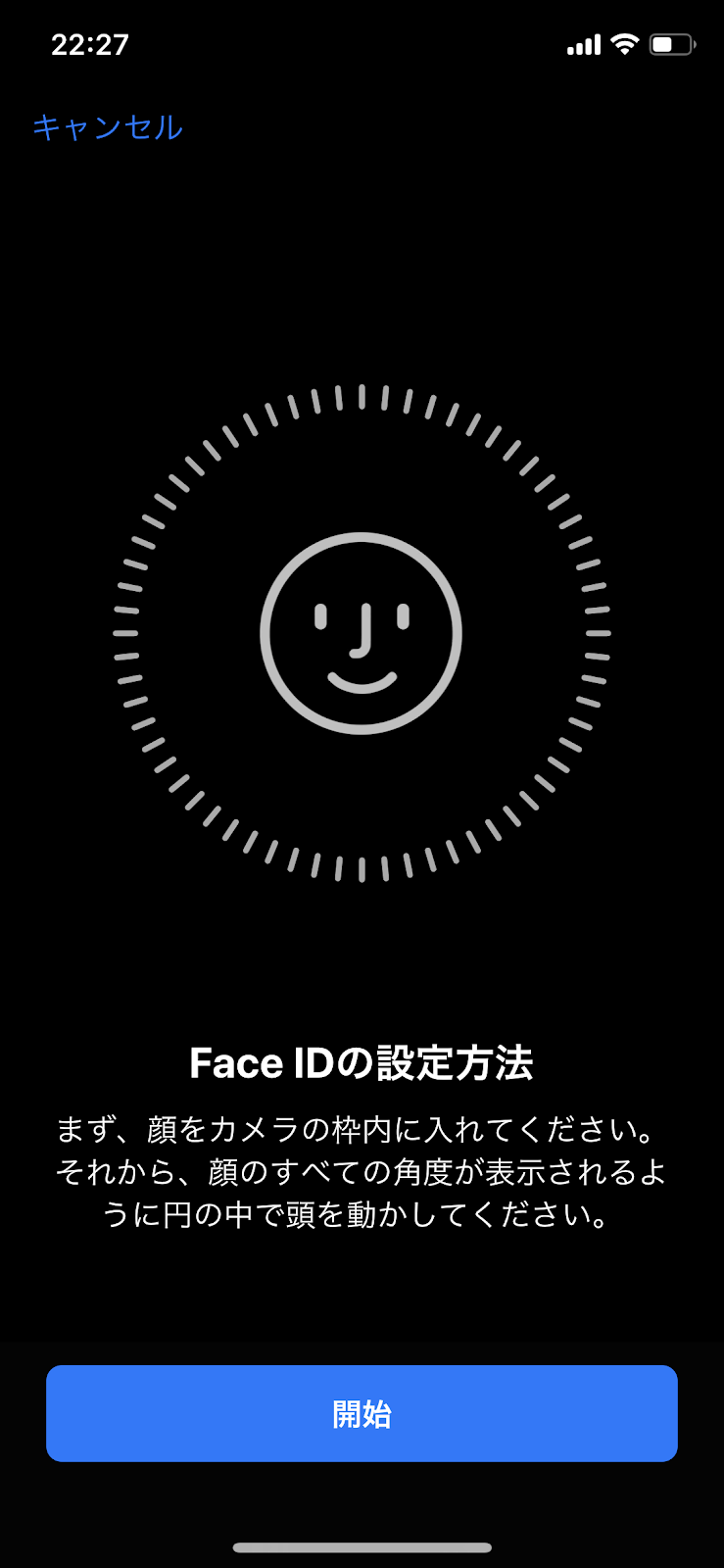The image size is (724, 1568).
Task: Start Face ID setup with 開始 button
Action: tap(362, 1413)
